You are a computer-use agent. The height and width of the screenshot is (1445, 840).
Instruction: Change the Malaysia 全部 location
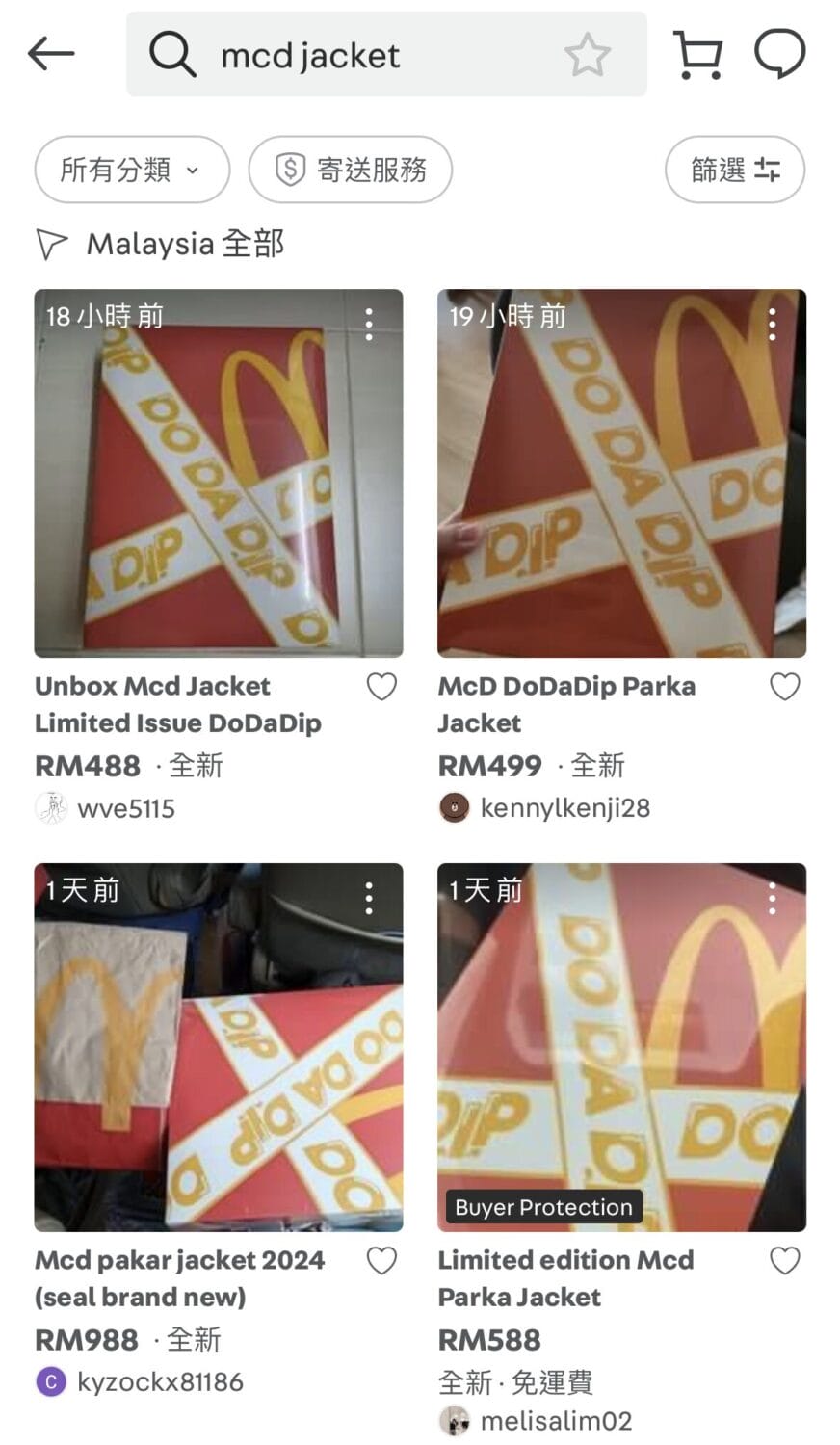point(161,245)
